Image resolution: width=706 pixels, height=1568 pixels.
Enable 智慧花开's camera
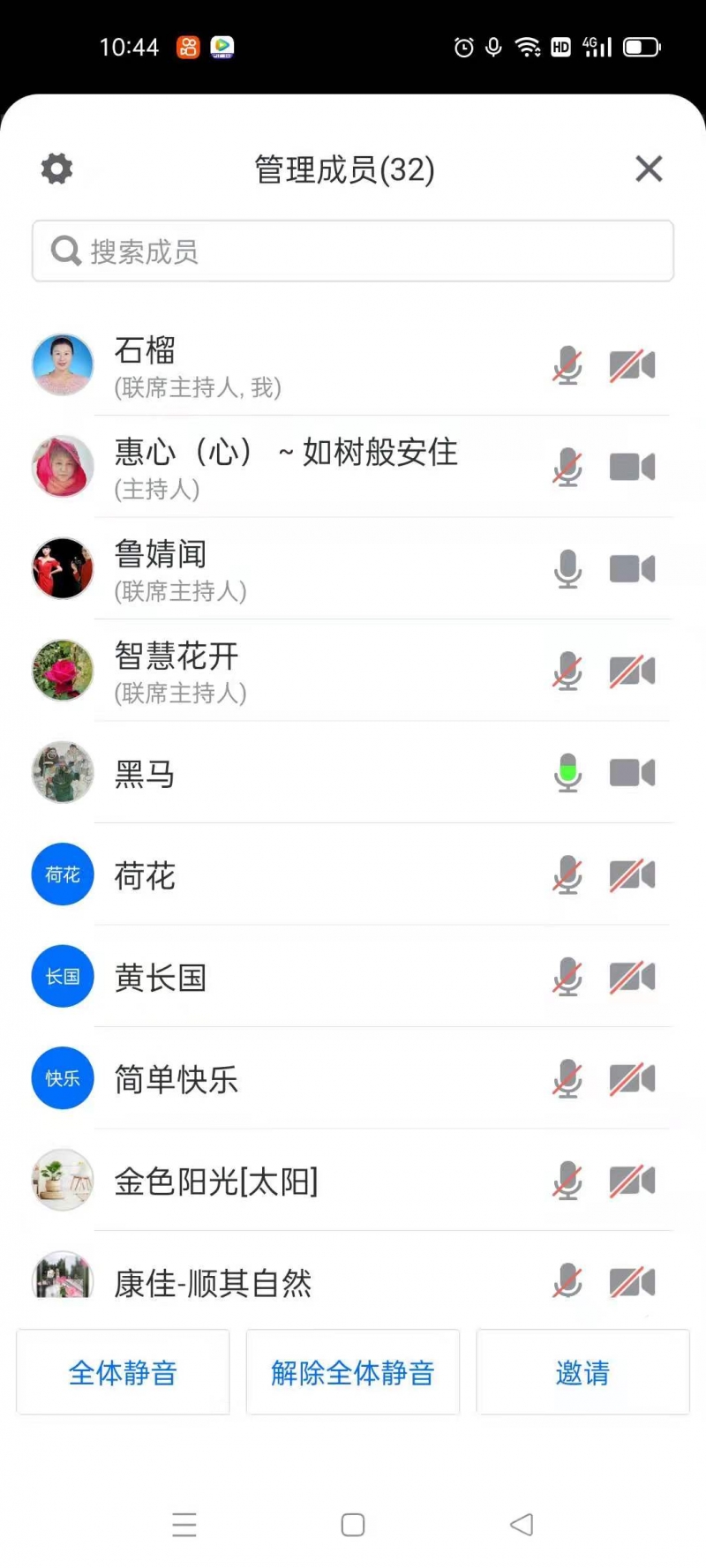pyautogui.click(x=631, y=671)
